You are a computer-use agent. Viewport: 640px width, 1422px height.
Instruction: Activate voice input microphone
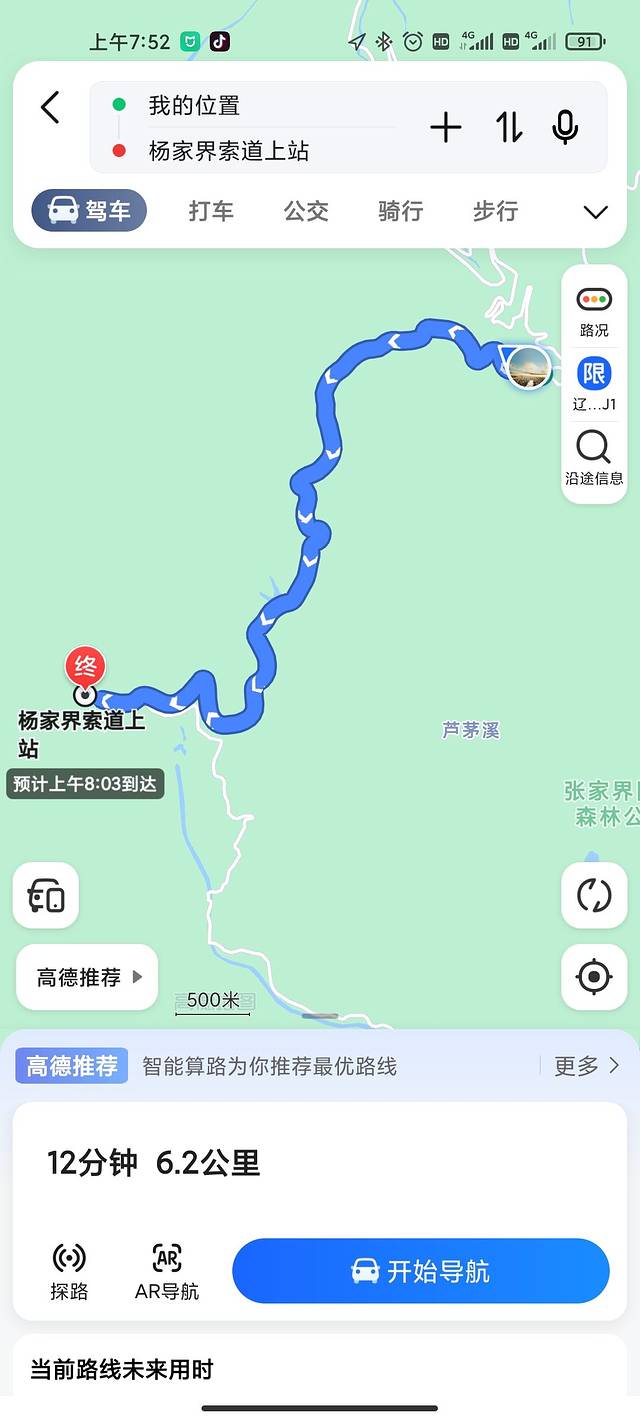565,127
